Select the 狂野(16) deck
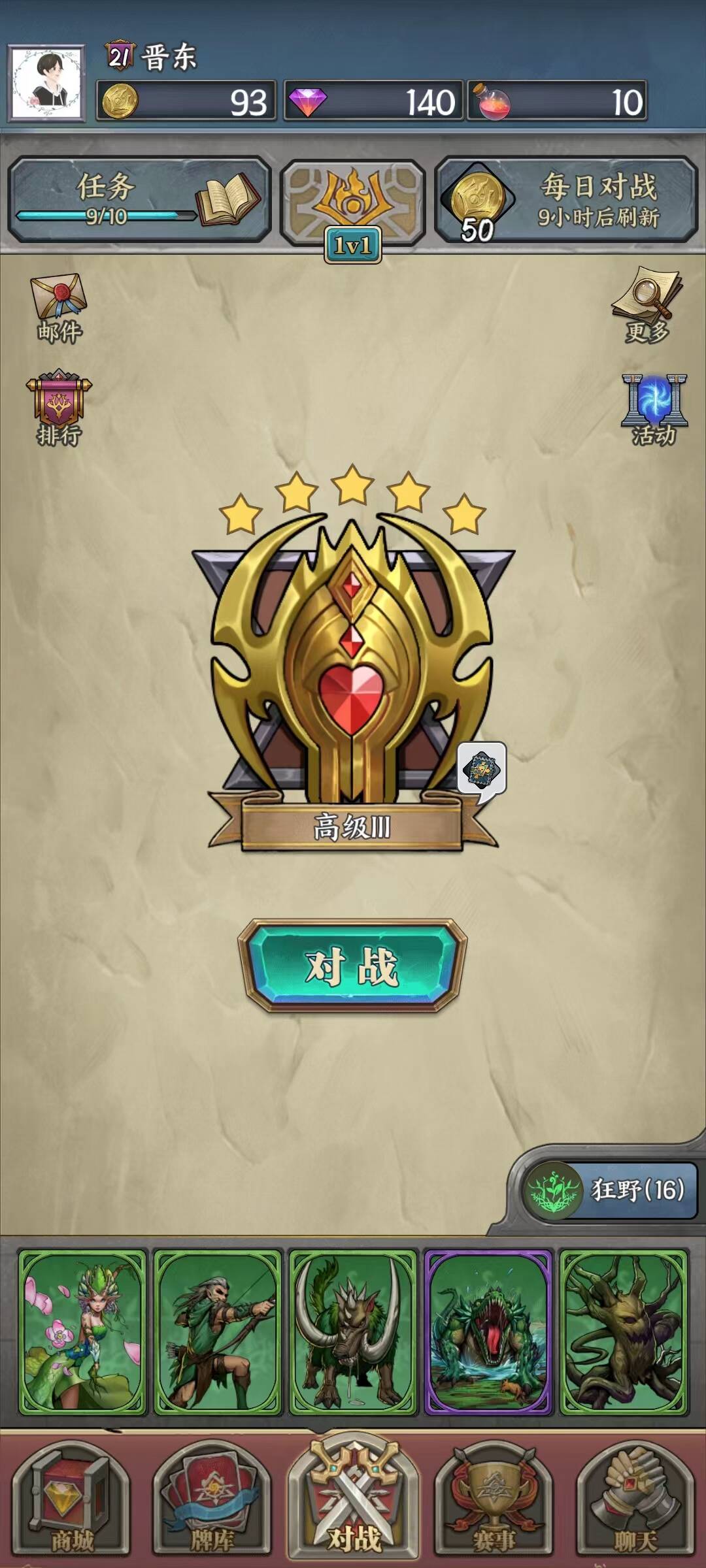Screen dimensions: 706x1568 tap(609, 1190)
